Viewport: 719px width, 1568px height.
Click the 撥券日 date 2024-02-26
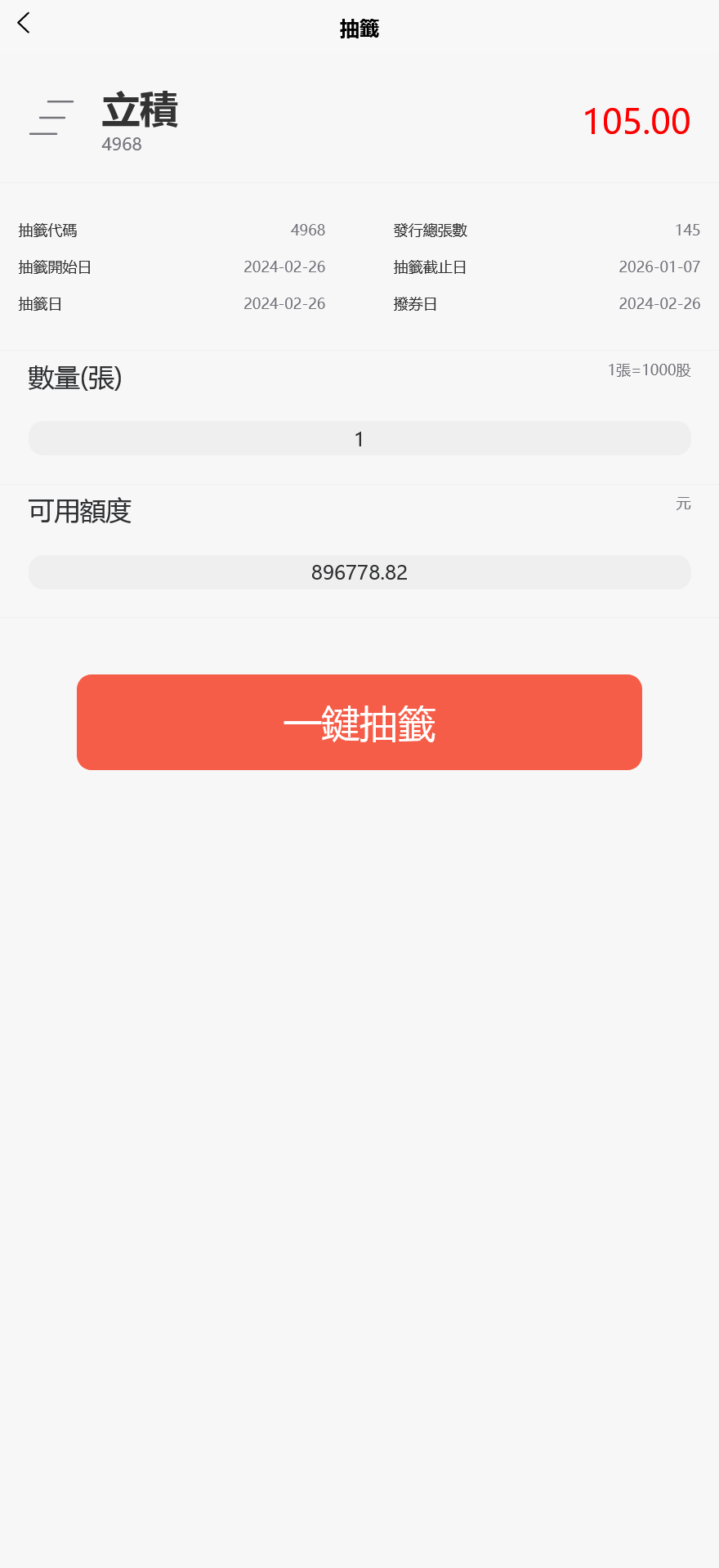659,304
